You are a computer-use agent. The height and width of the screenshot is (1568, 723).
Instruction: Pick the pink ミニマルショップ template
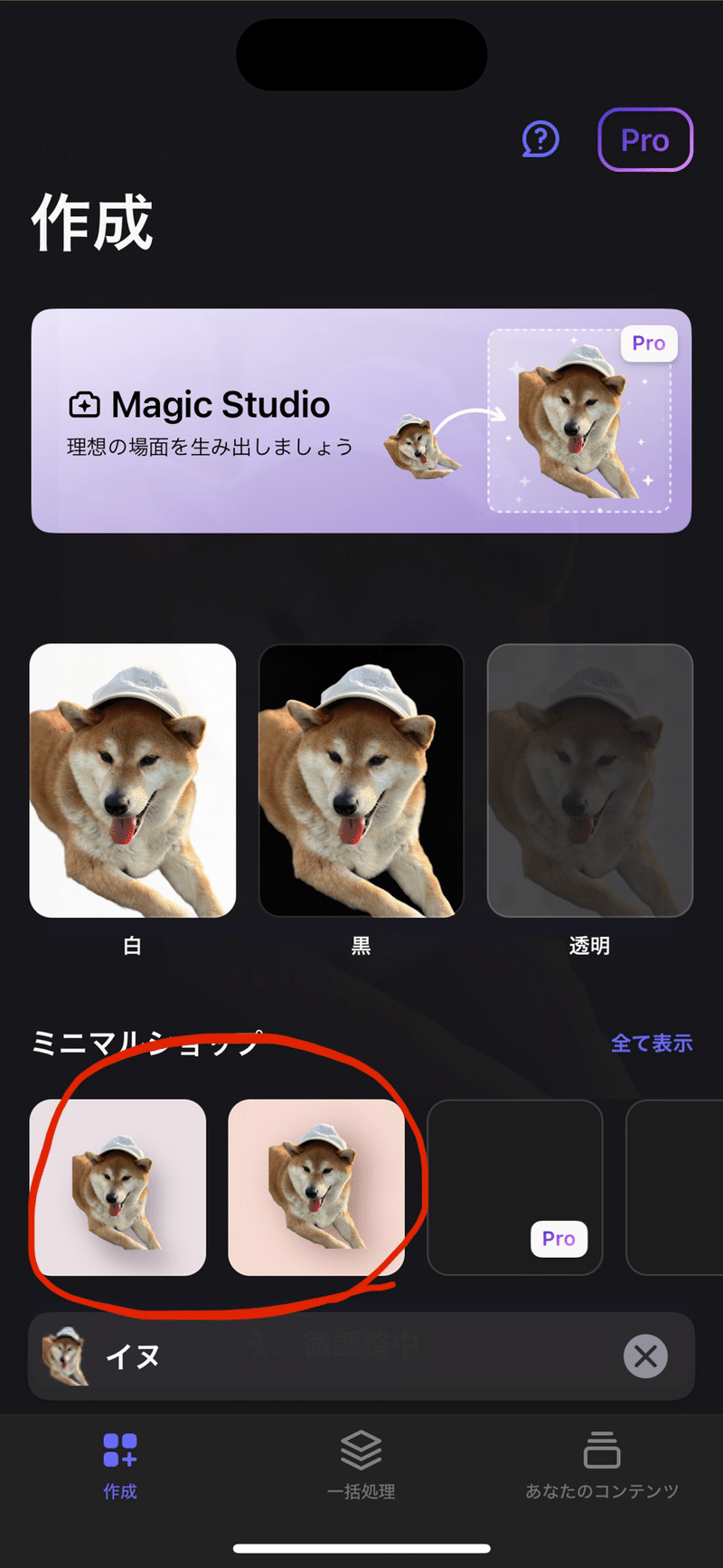[x=316, y=1187]
